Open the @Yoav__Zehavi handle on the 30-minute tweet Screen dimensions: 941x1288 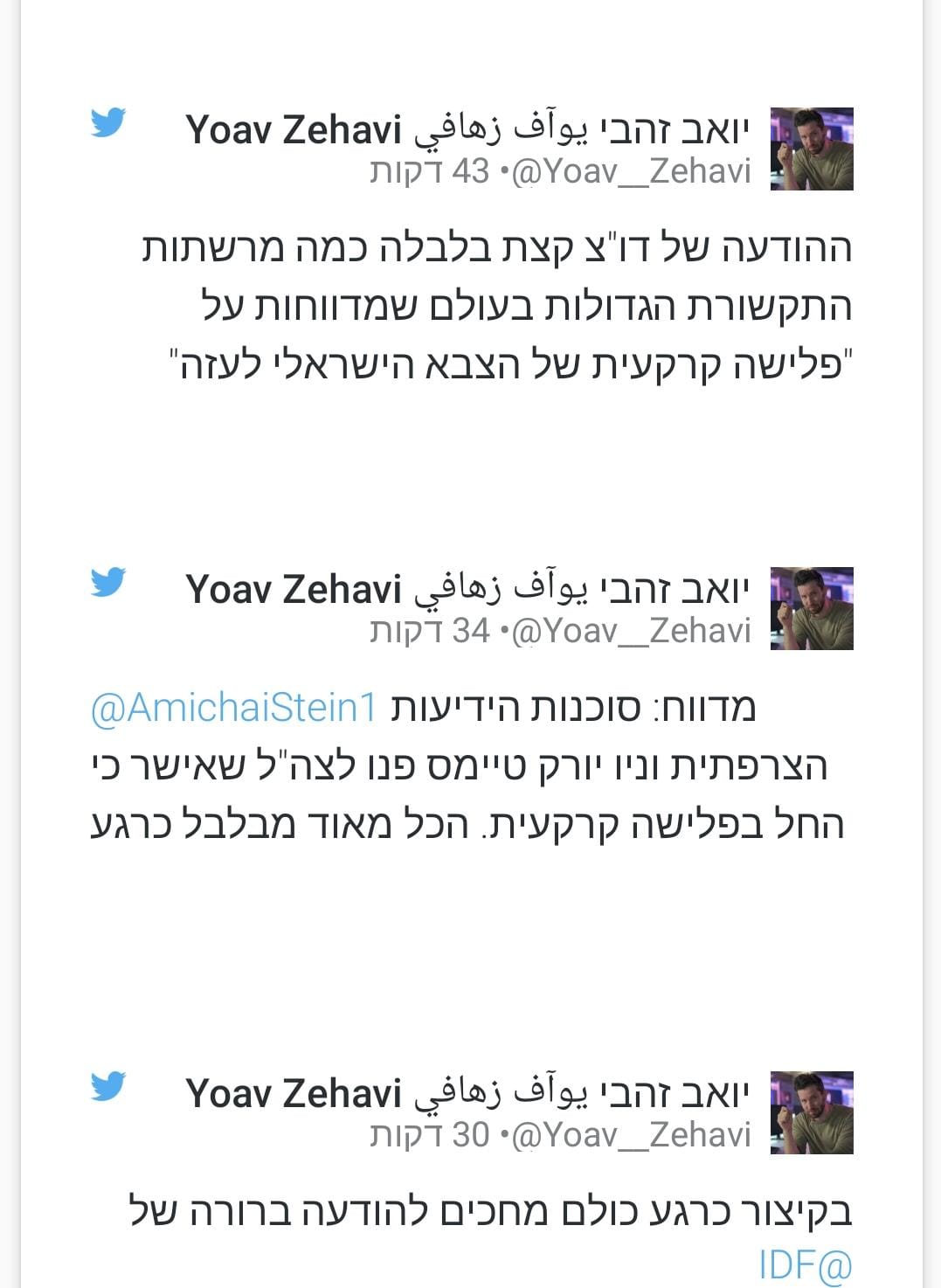click(630, 1135)
